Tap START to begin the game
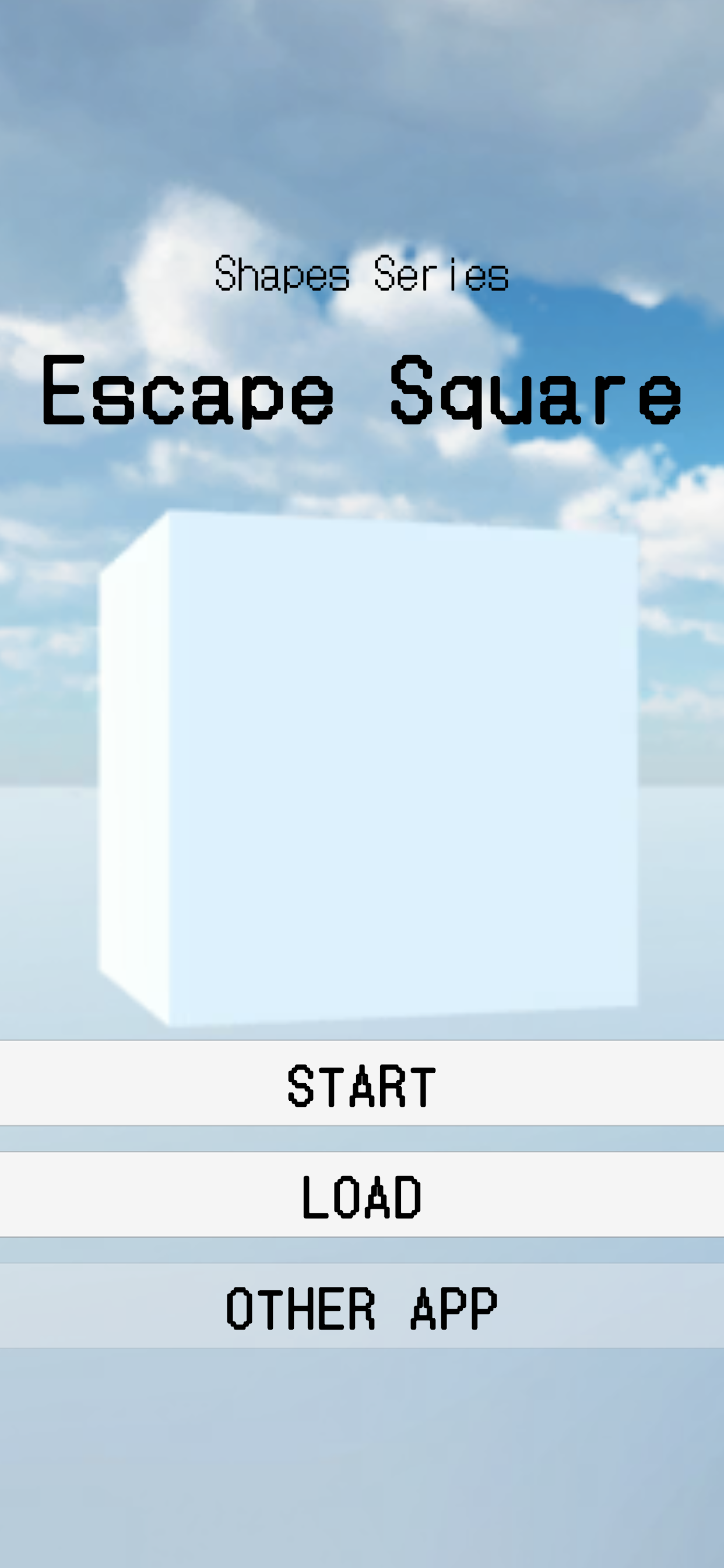This screenshot has width=724, height=1568. tap(362, 1083)
